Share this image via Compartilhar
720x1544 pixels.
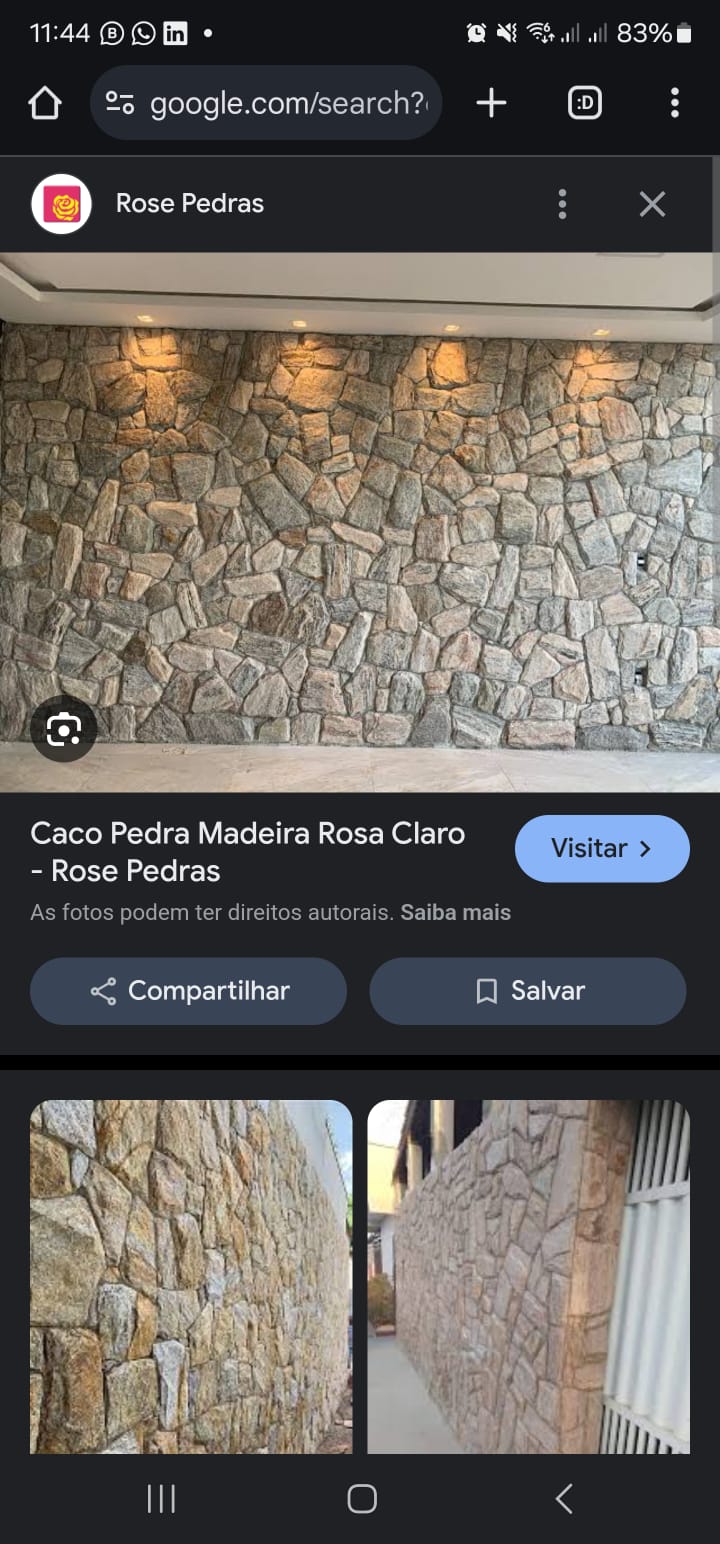tap(188, 991)
